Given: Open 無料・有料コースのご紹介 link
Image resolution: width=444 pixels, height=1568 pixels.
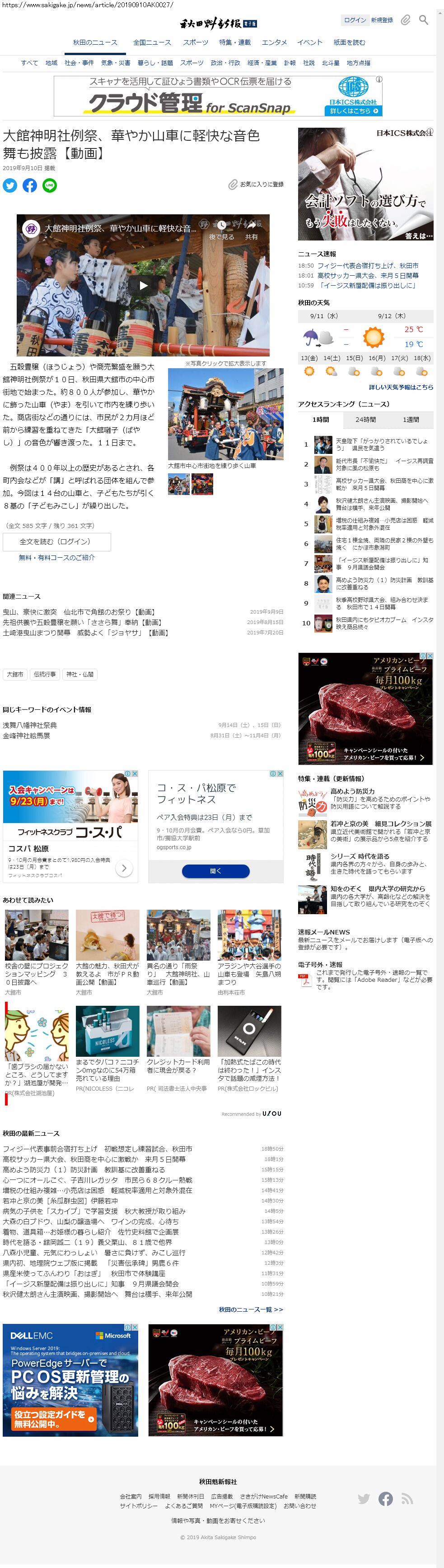Looking at the screenshot, I should [x=56, y=558].
